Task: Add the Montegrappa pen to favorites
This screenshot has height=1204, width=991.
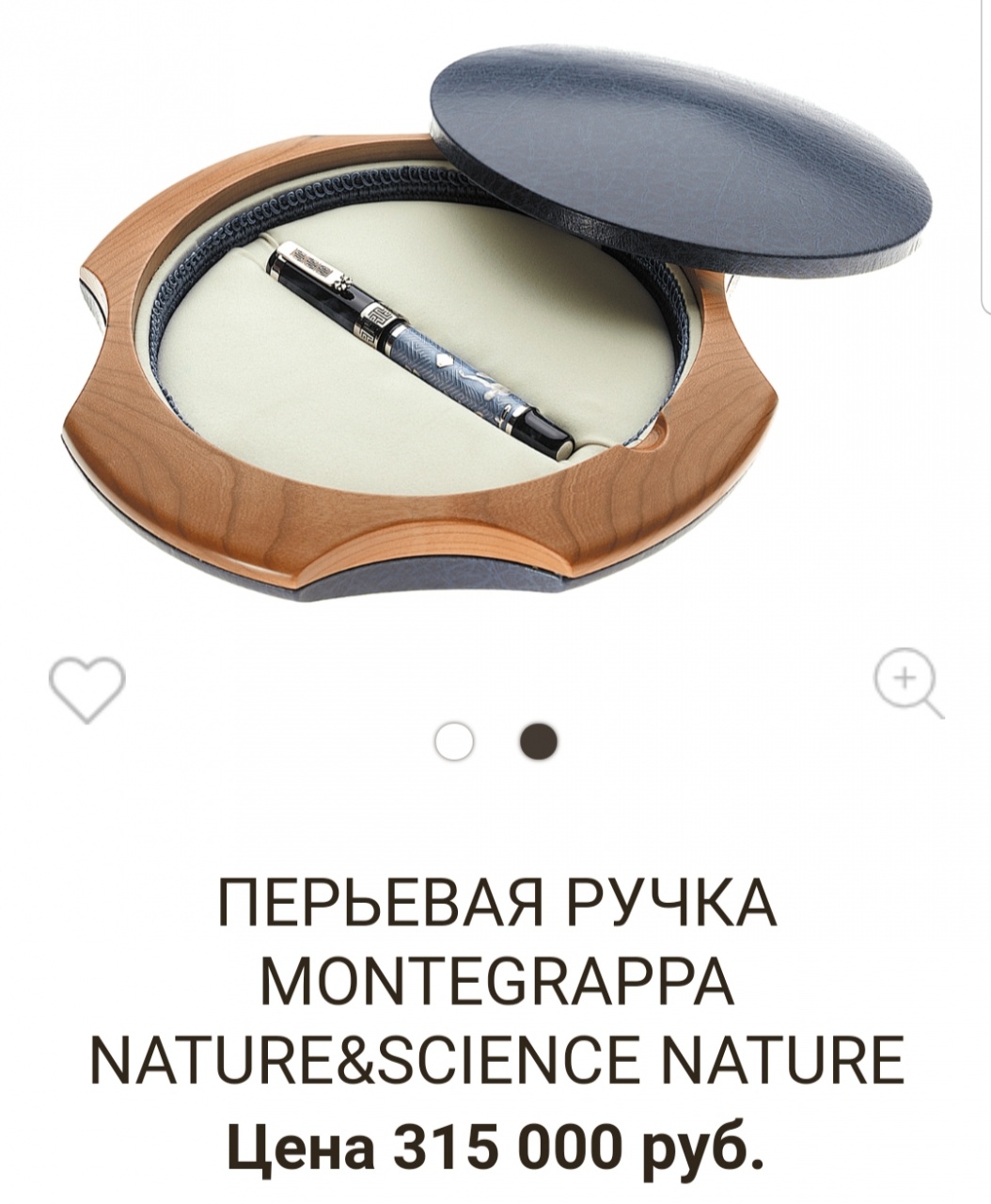Action: (87, 689)
